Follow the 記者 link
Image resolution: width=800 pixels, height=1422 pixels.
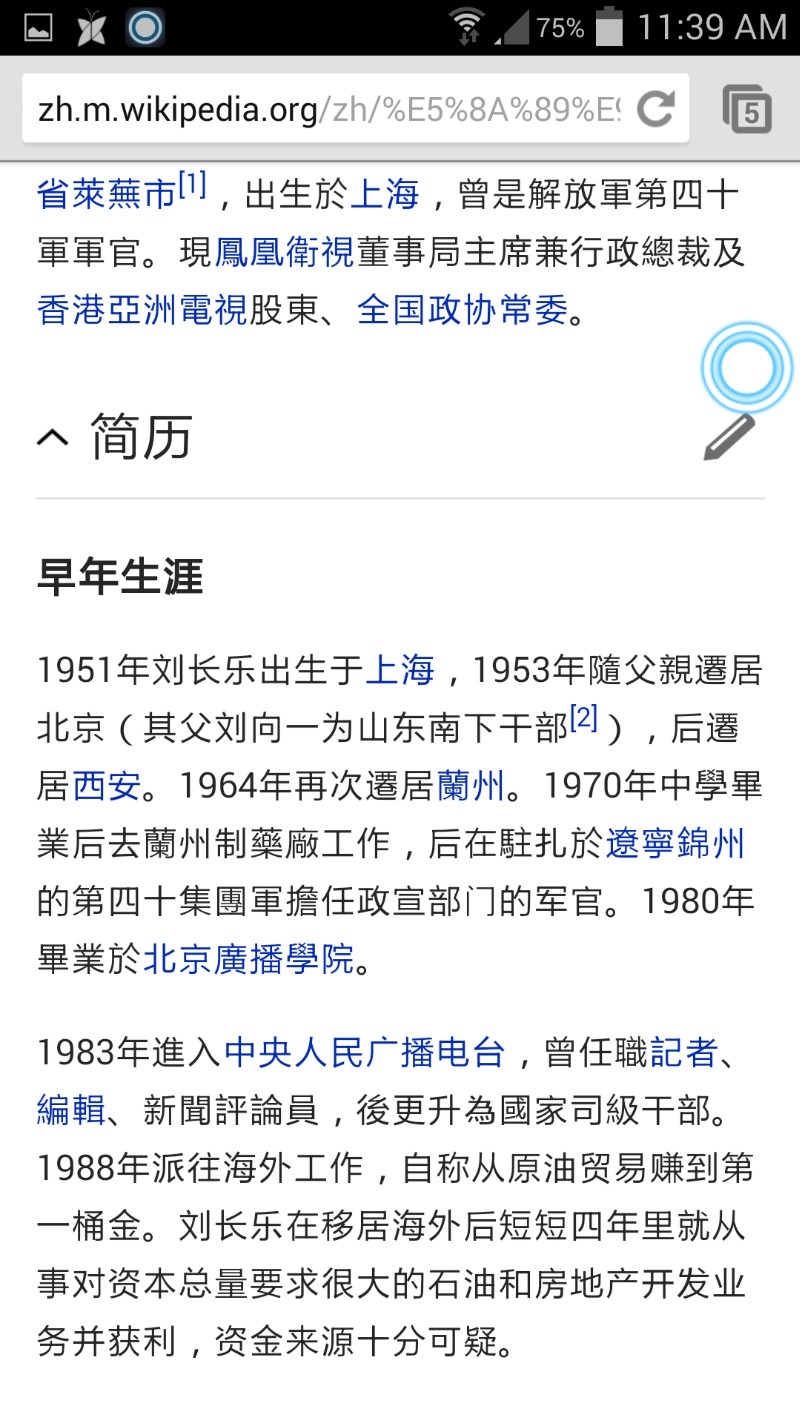coord(685,1052)
